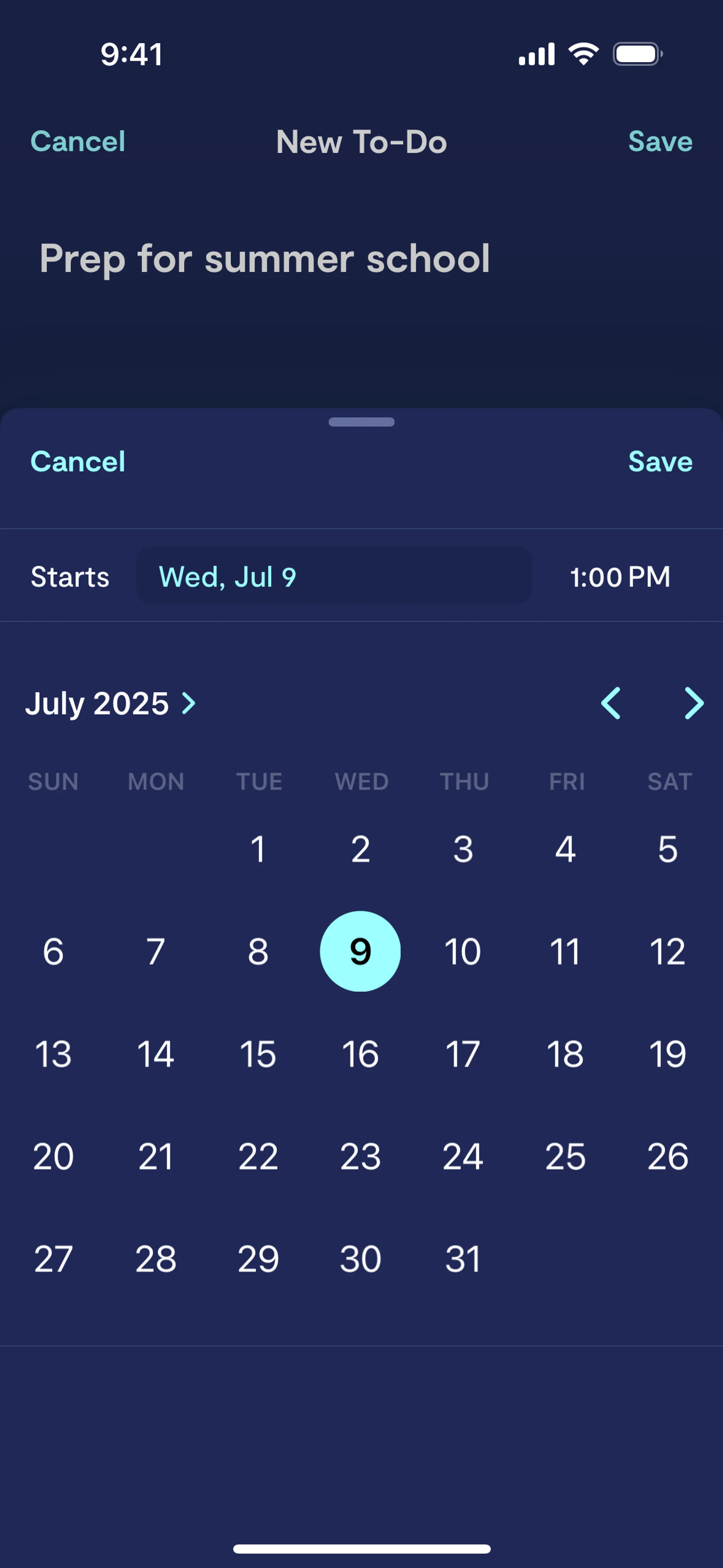Choose July 23 as the start date
Viewport: 723px width, 1568px height.
click(360, 1156)
